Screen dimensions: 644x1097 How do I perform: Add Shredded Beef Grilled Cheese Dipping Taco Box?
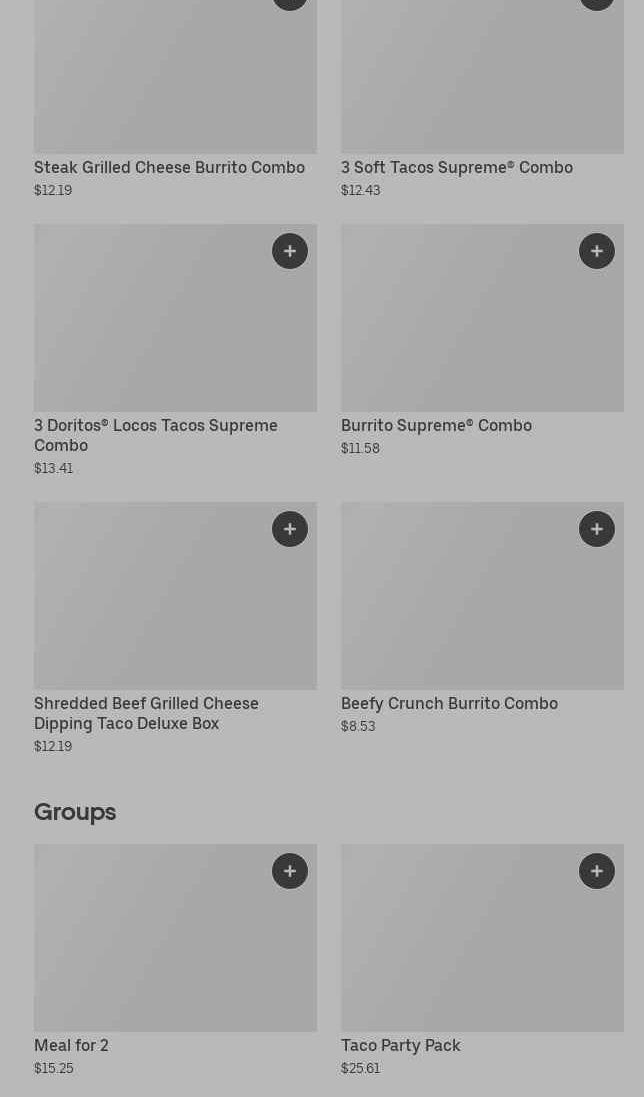tap(290, 529)
